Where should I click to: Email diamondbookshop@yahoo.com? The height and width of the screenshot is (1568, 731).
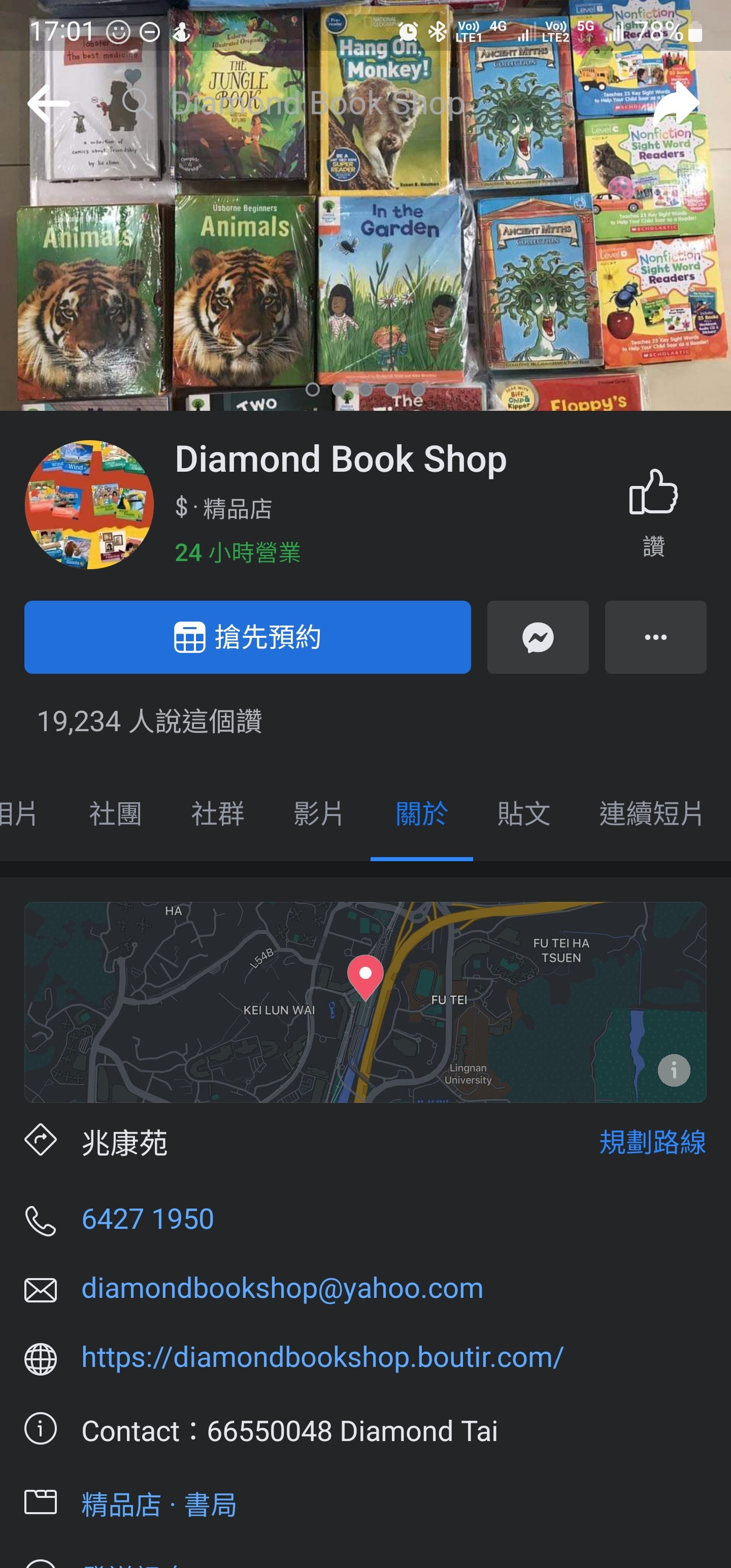(282, 1288)
